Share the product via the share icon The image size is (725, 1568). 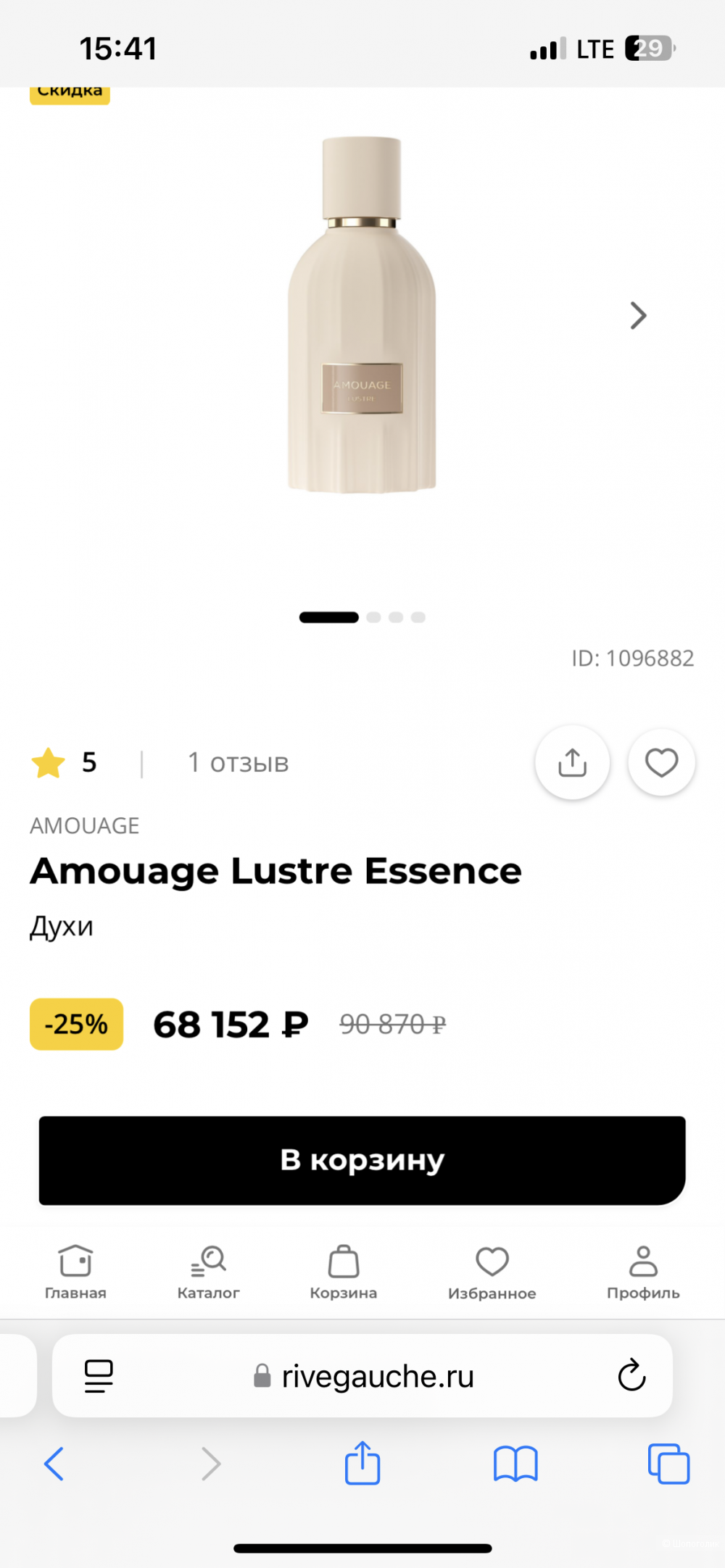(x=572, y=763)
